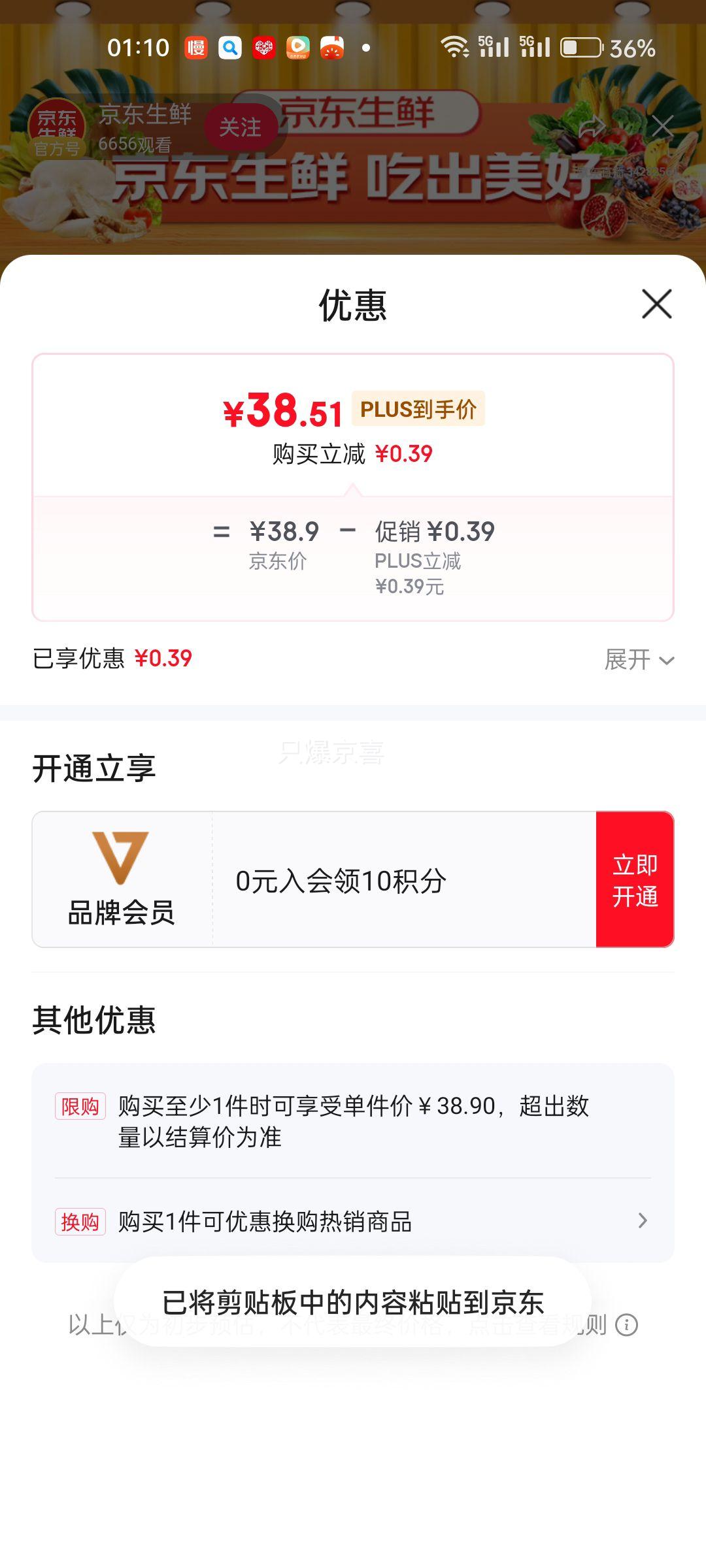The image size is (706, 1568).
Task: Expand the 已享优惠 details with 展开
Action: (639, 659)
